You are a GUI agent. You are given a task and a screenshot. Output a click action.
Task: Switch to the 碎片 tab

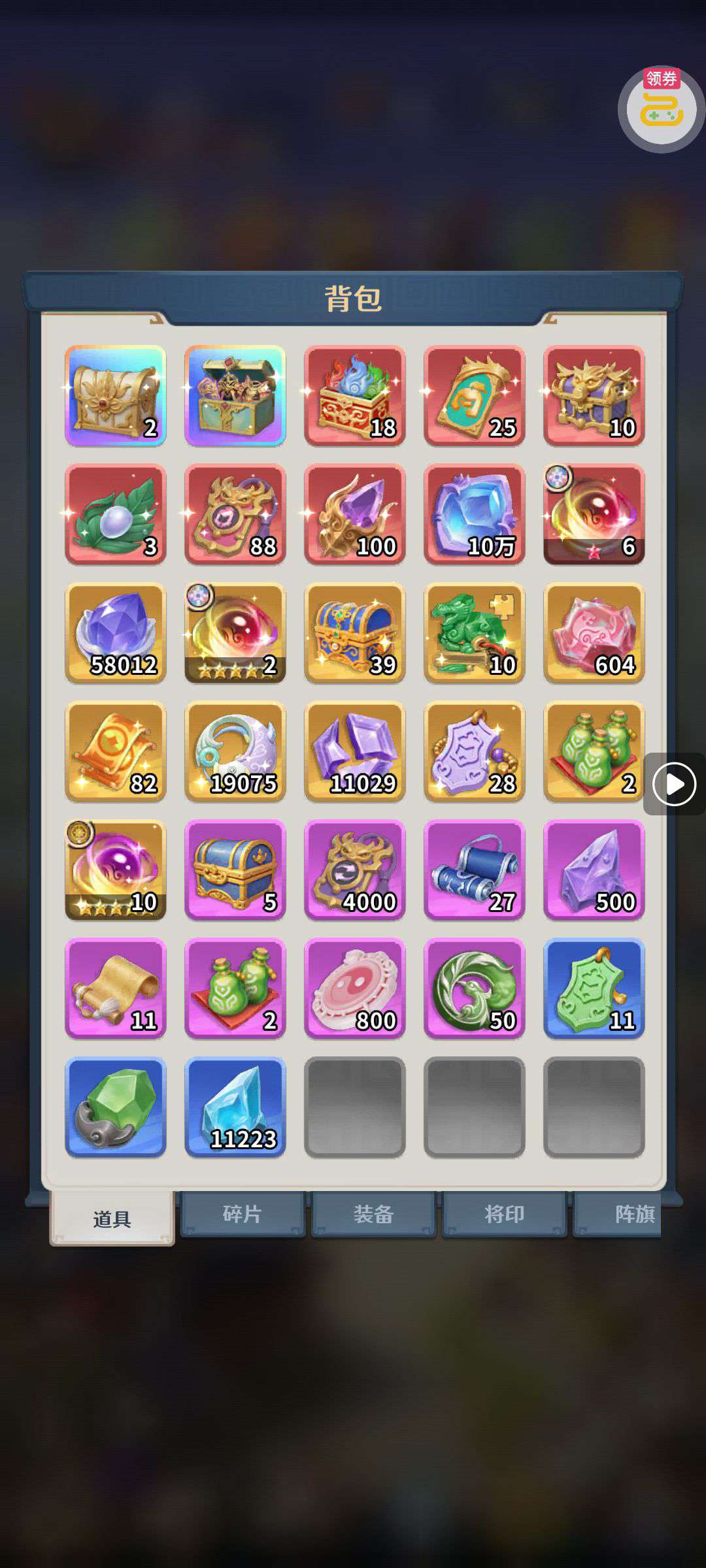coord(243,1214)
